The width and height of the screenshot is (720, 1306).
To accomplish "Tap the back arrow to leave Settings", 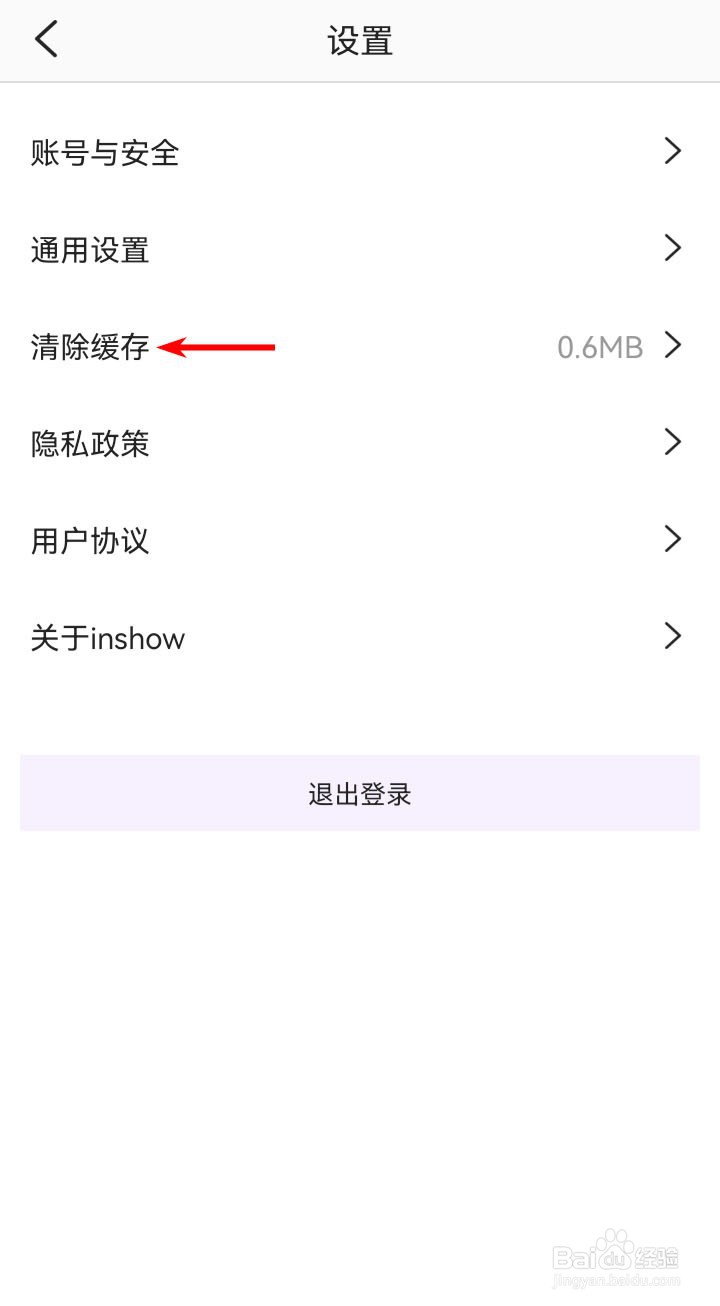I will 44,40.
